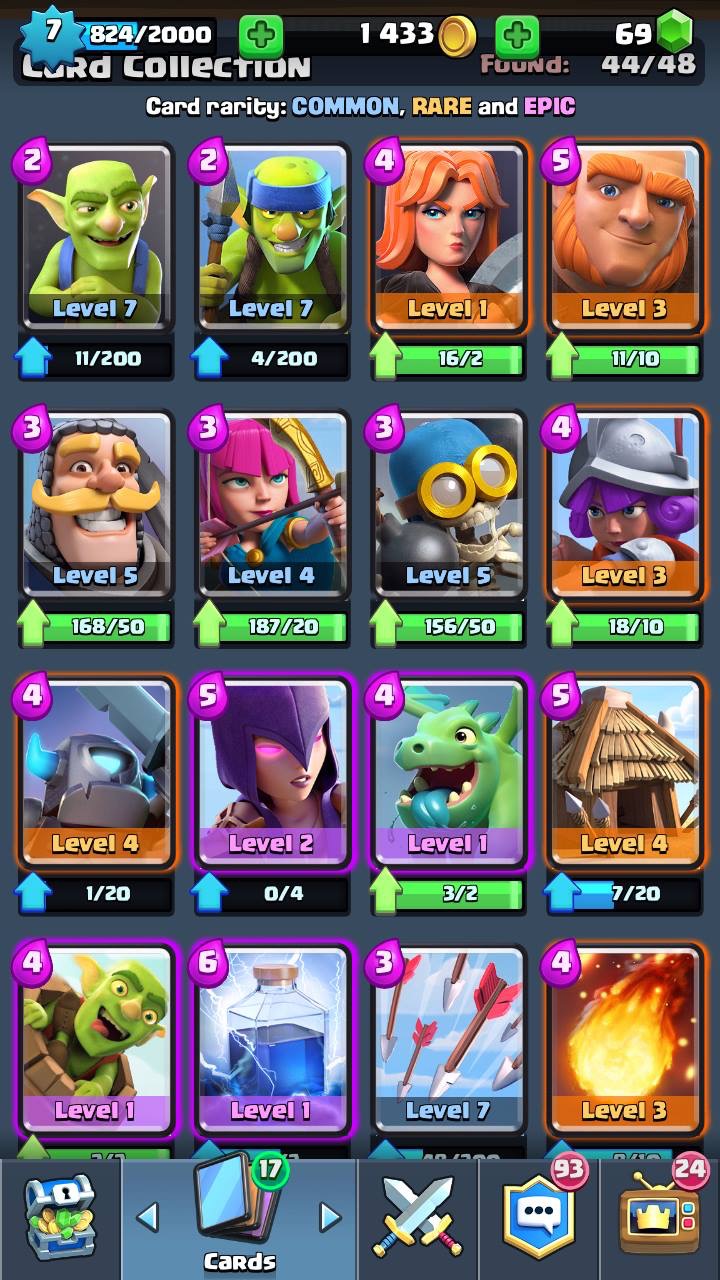Select the Mini P.E.K.K.A card

(x=95, y=773)
